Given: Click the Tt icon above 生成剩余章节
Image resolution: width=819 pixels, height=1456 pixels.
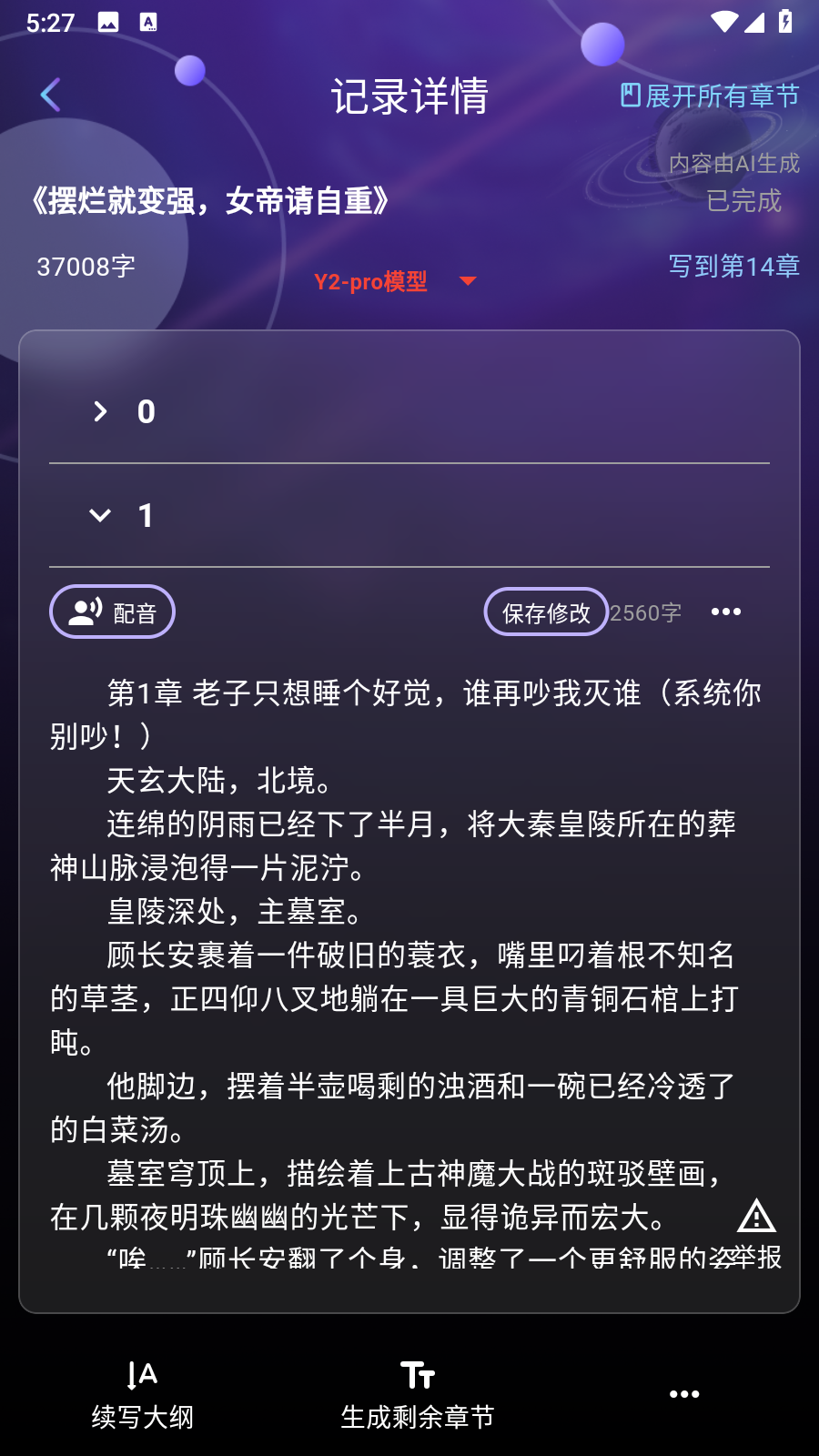Looking at the screenshot, I should click(x=418, y=1377).
